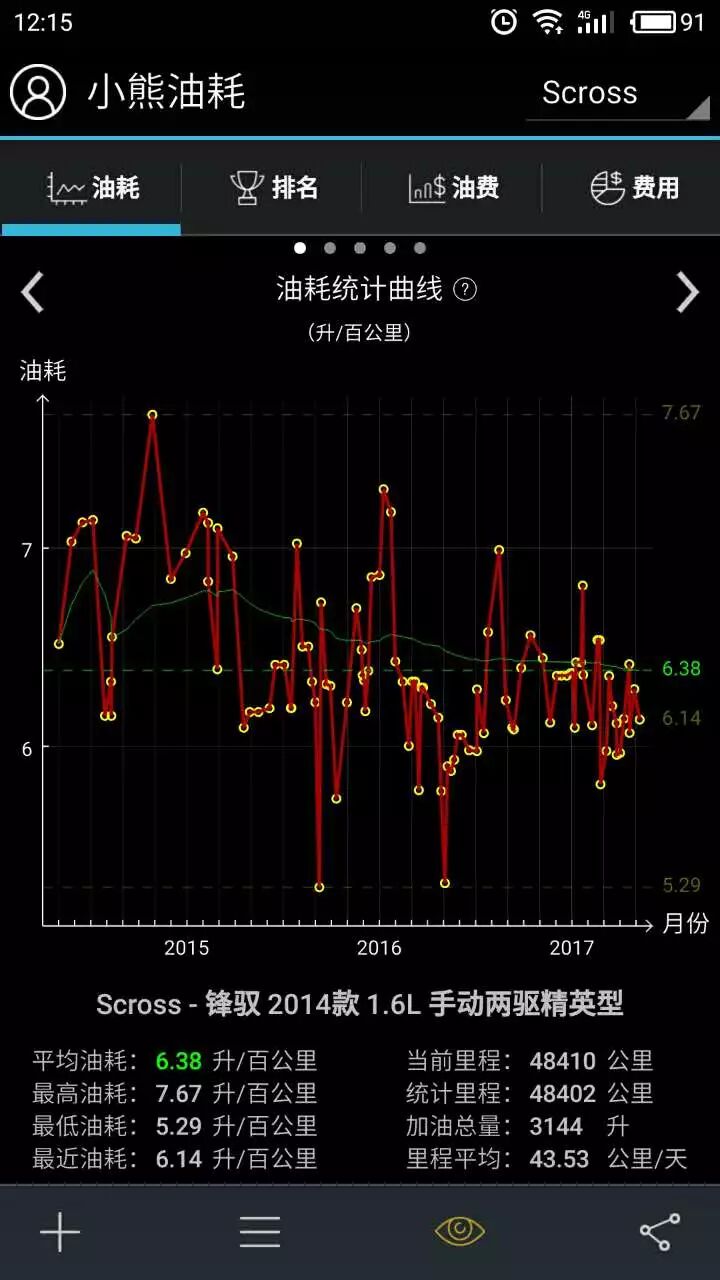Share the fuel statistics
The height and width of the screenshot is (1280, 720).
tap(660, 1232)
